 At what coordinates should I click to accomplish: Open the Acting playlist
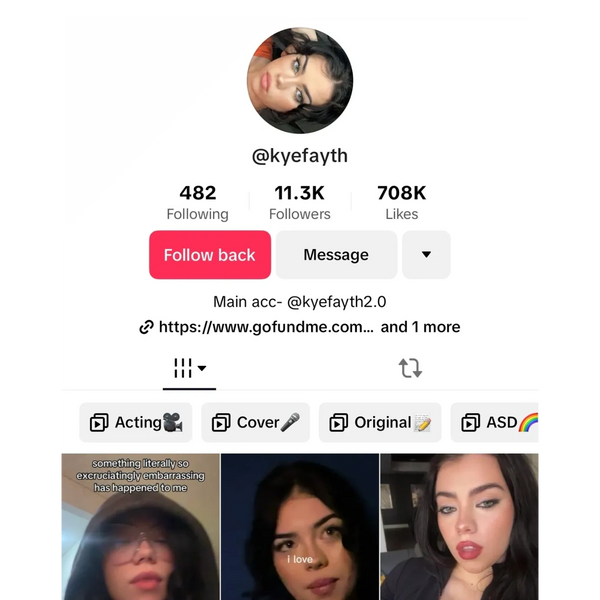click(136, 422)
